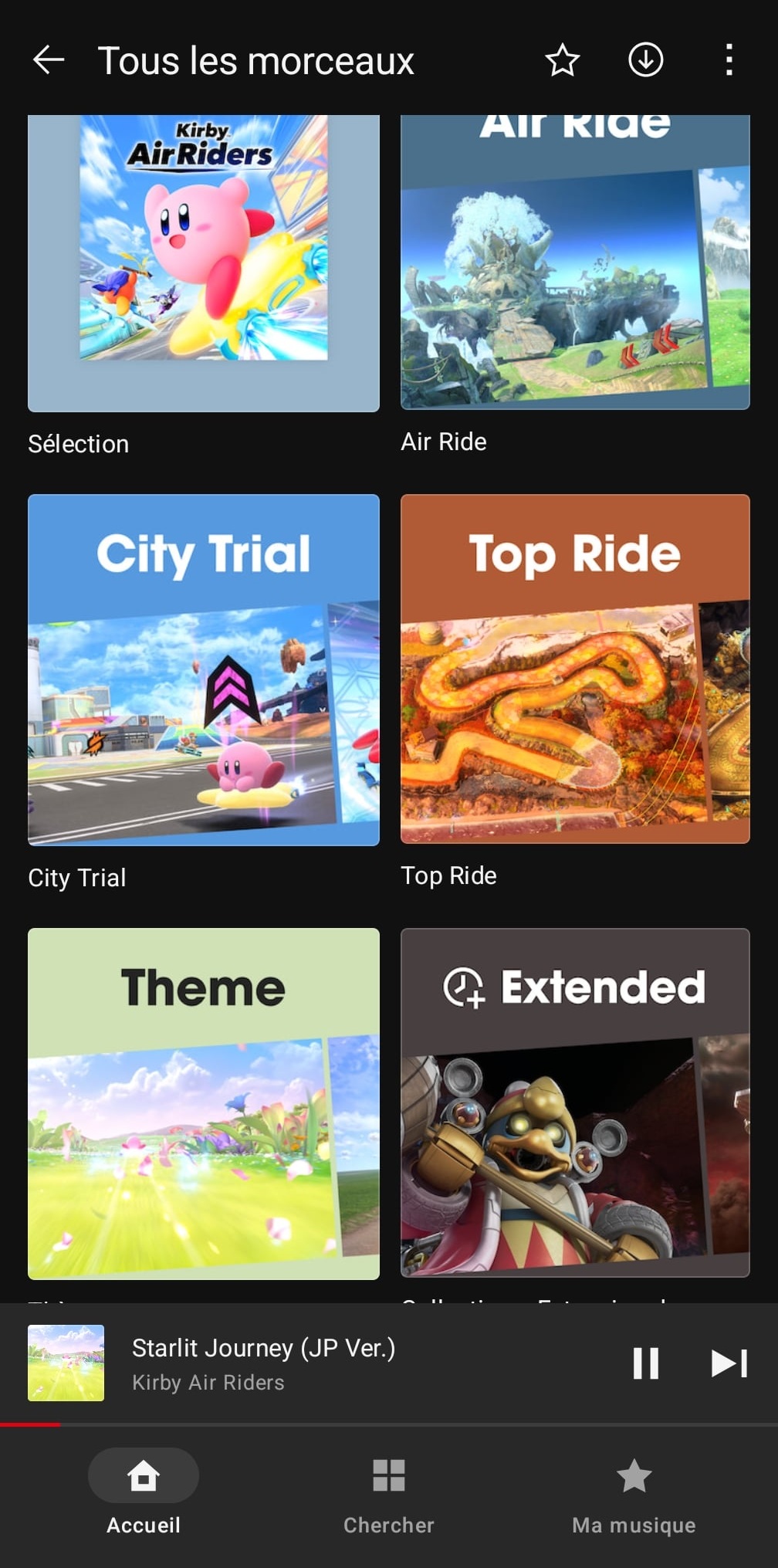This screenshot has height=1568, width=778.
Task: Select the City Trial playlist
Action: 204,670
